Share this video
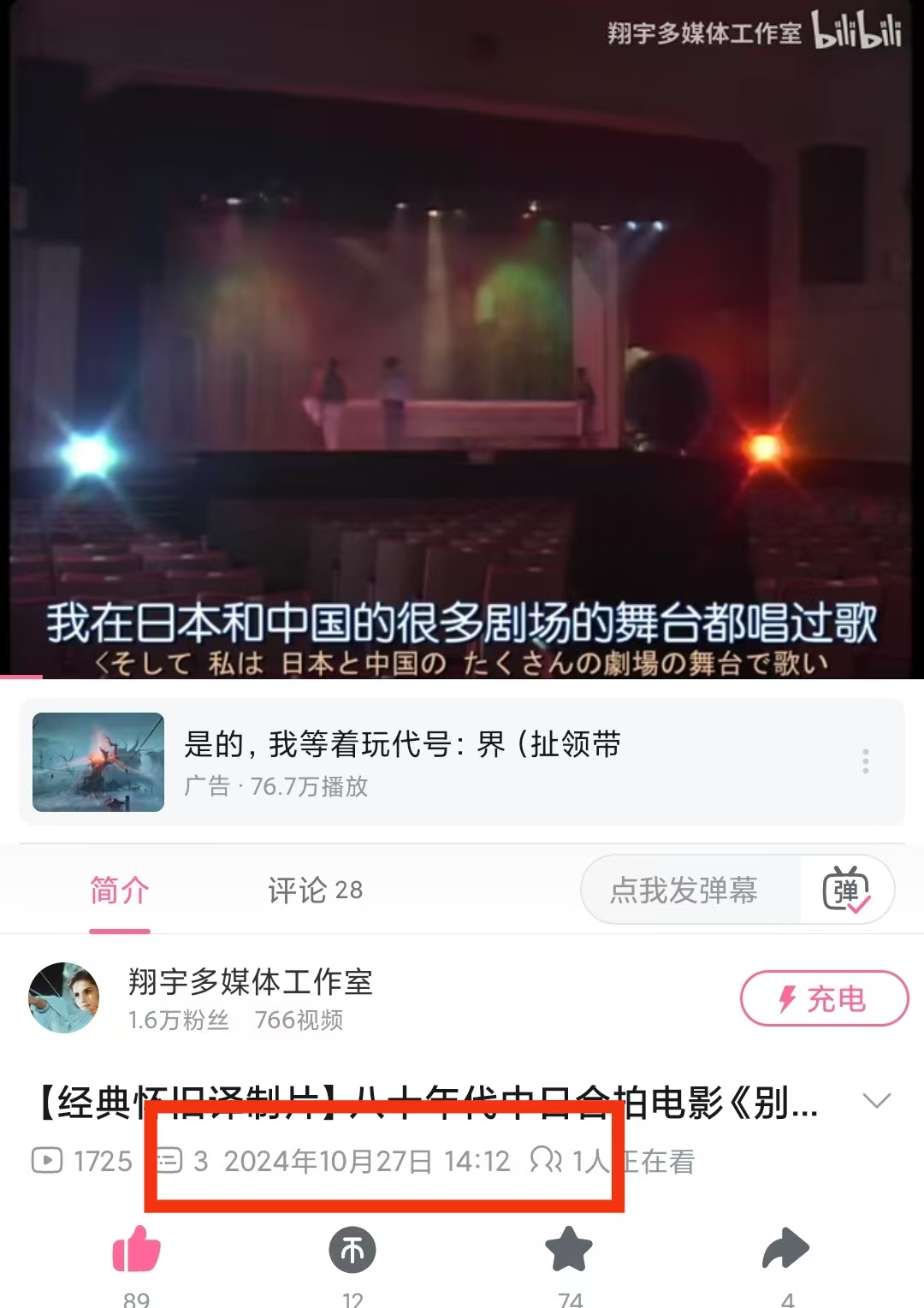 [x=785, y=1250]
